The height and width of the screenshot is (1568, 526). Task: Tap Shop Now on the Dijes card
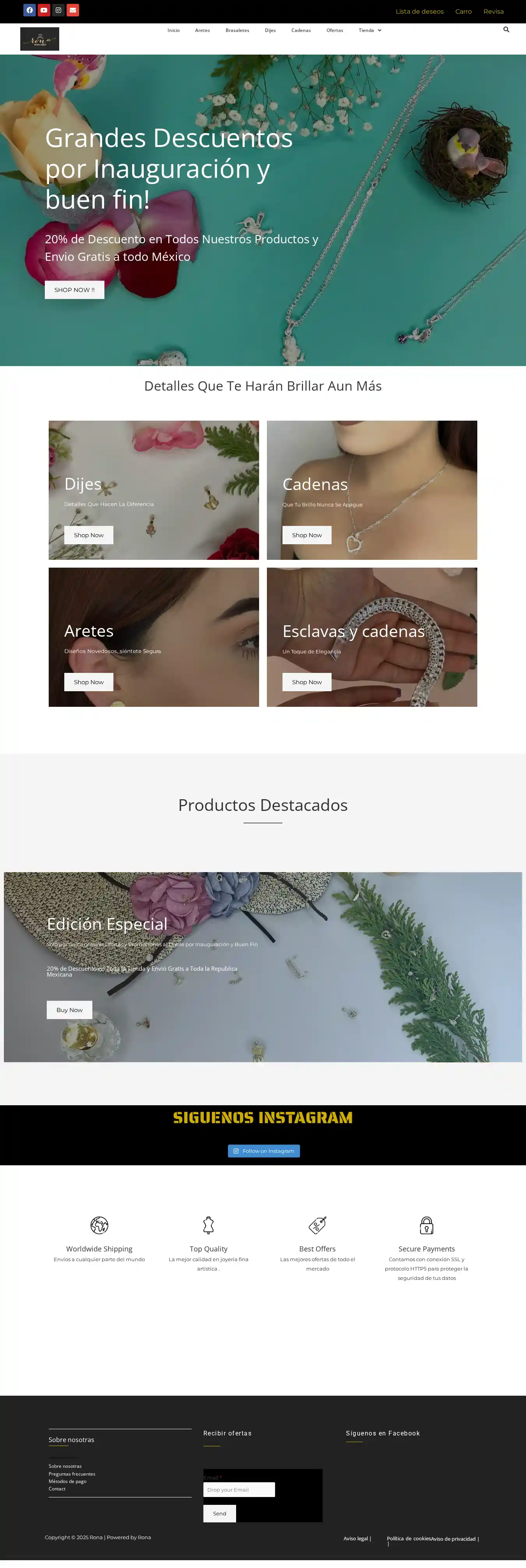(x=89, y=535)
